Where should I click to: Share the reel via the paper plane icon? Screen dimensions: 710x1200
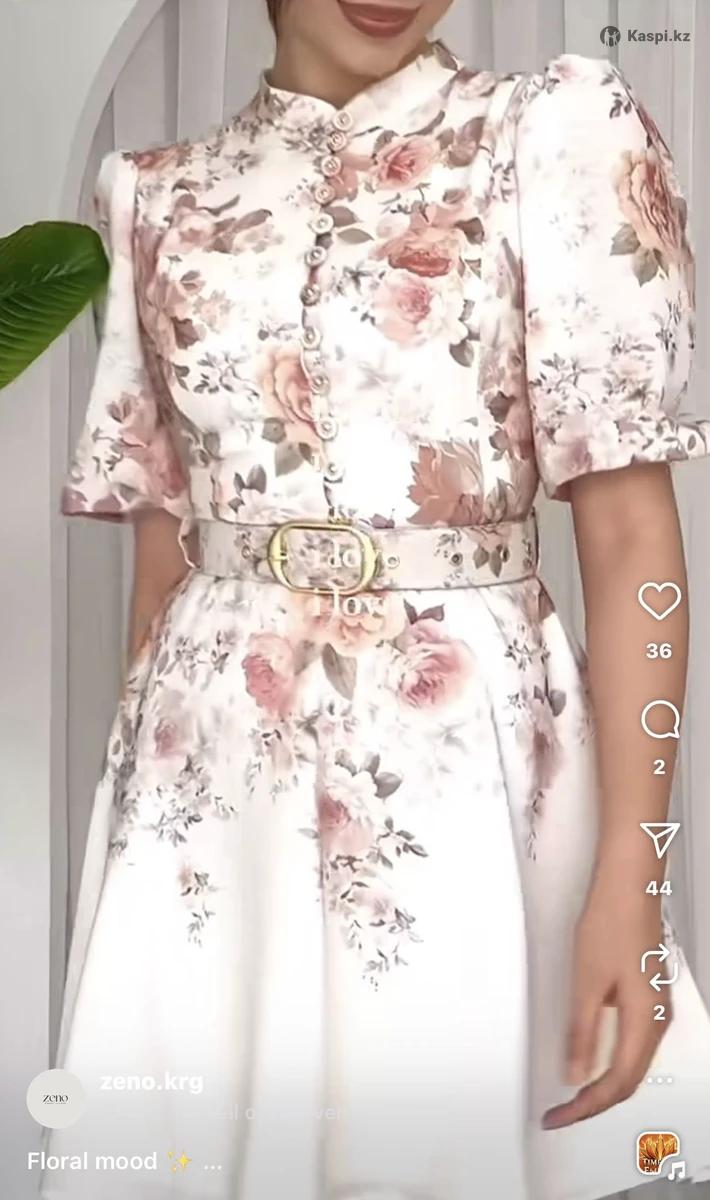click(x=659, y=840)
